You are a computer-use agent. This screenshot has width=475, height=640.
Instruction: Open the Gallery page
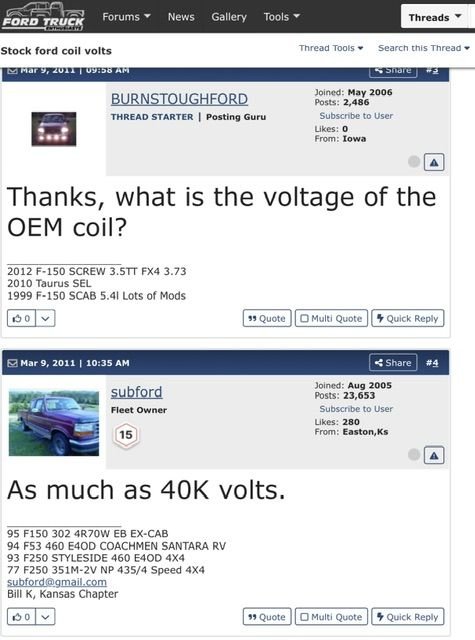(229, 17)
